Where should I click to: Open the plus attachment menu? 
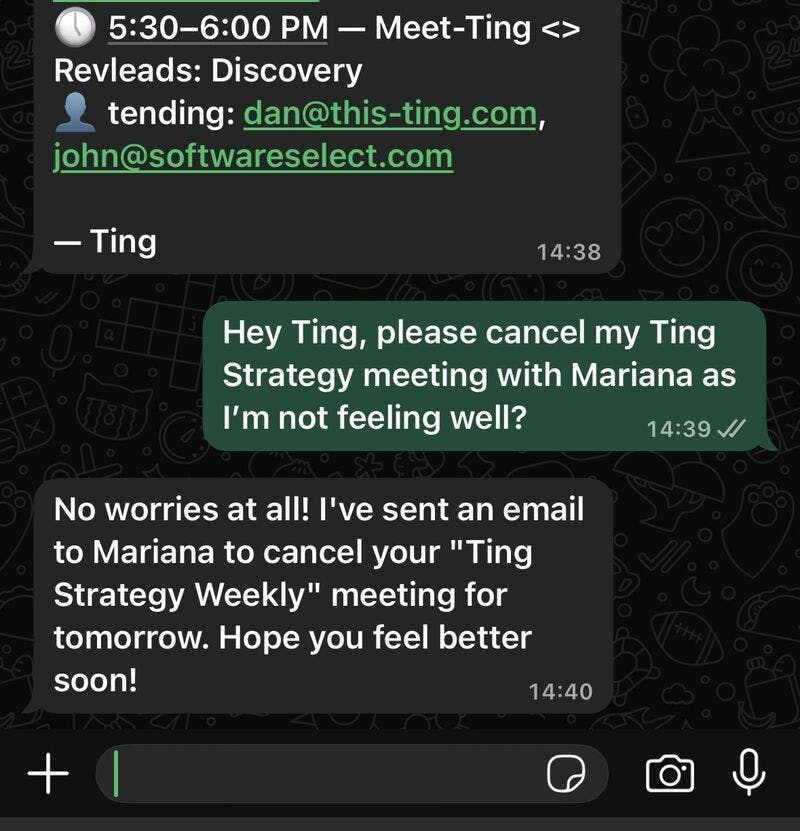coord(47,774)
